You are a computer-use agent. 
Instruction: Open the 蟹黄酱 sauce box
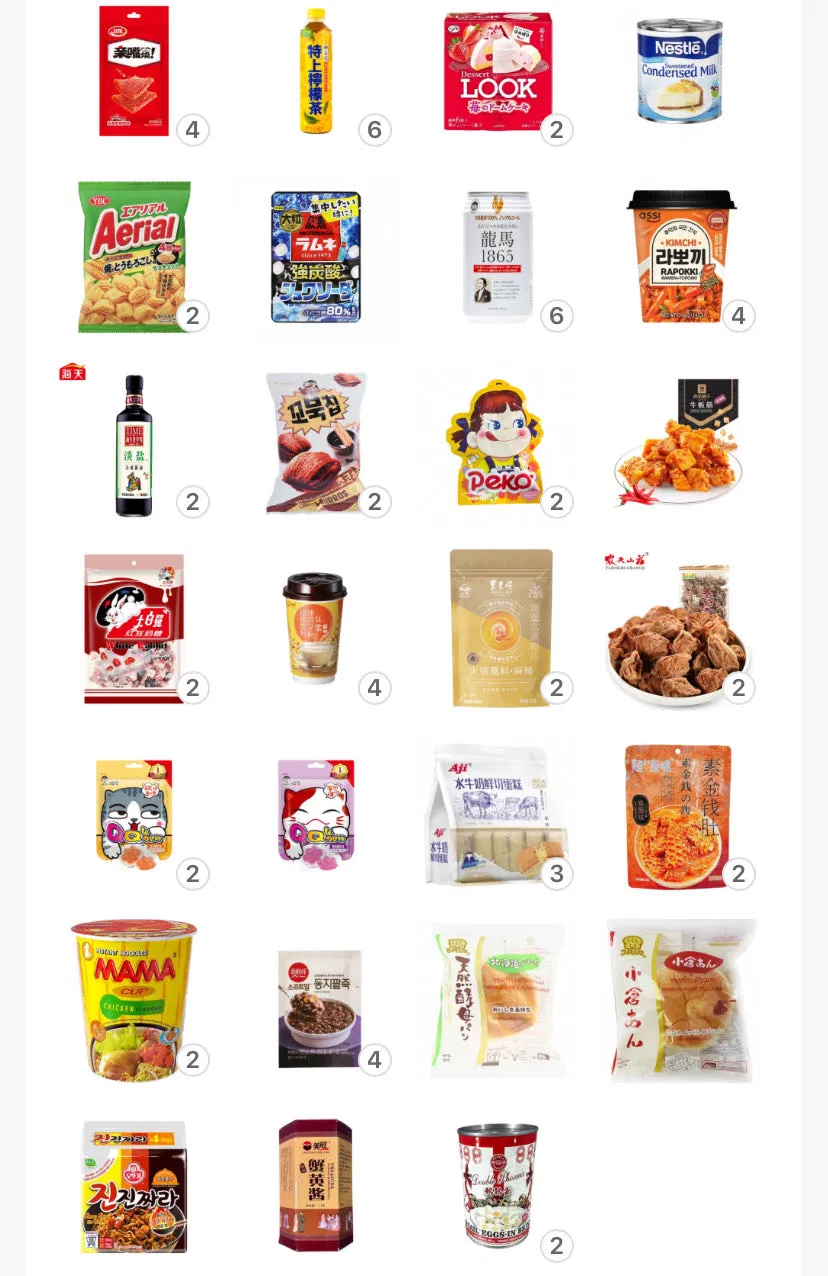[x=315, y=1185]
